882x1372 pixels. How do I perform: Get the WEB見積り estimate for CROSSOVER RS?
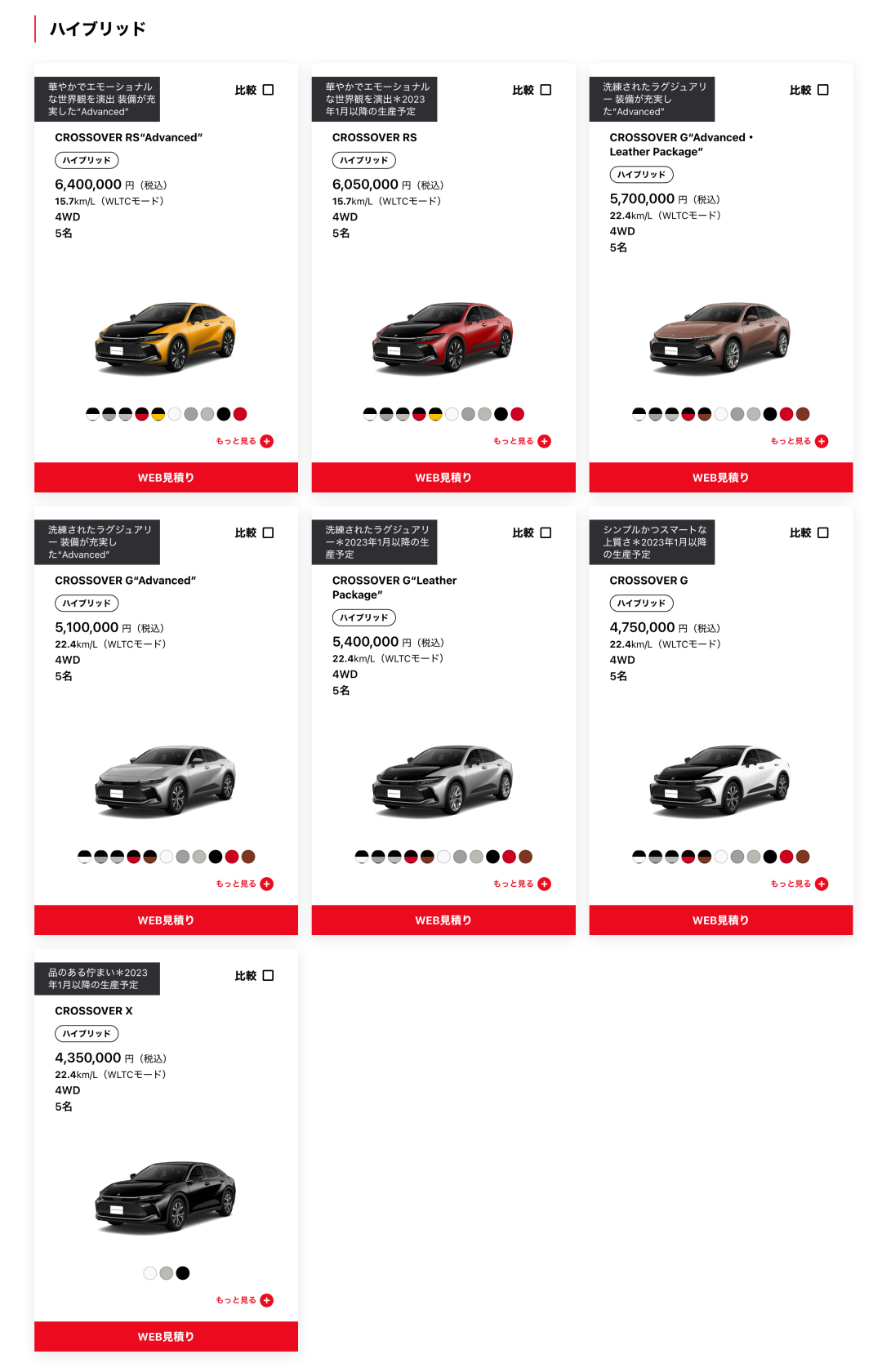click(x=443, y=478)
